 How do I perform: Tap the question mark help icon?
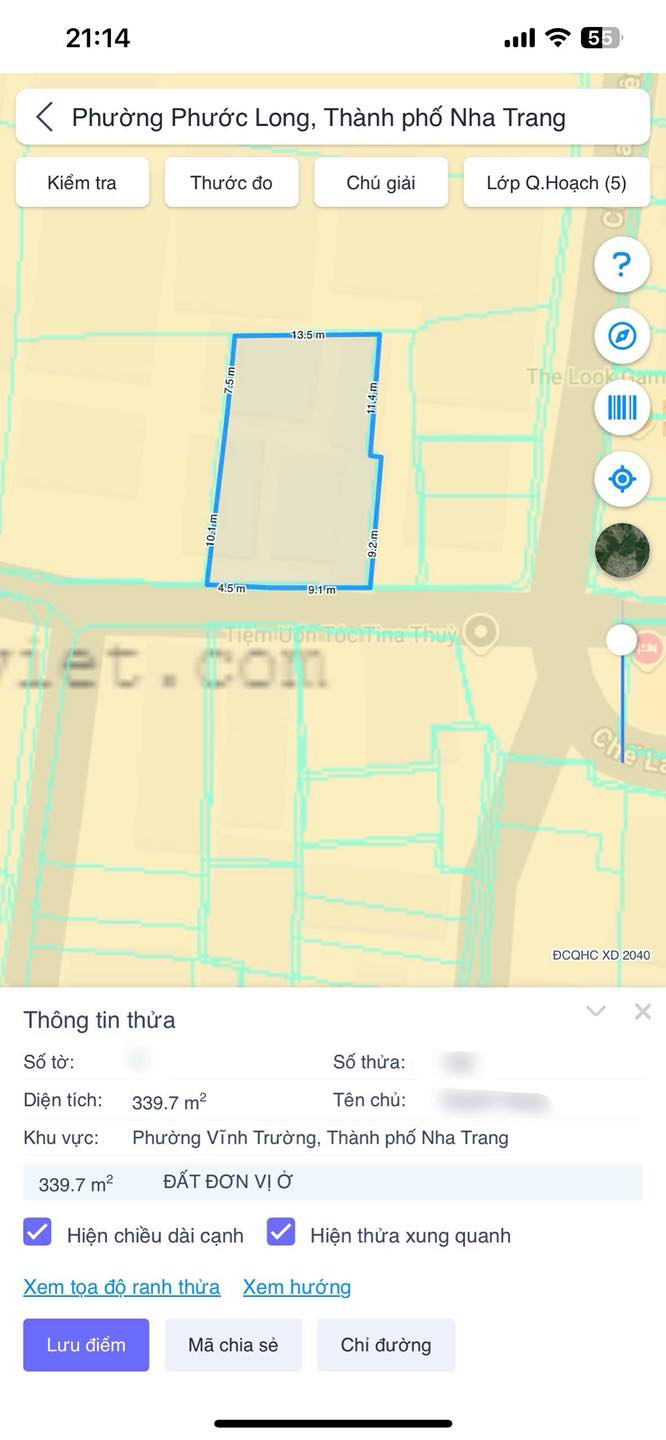622,264
